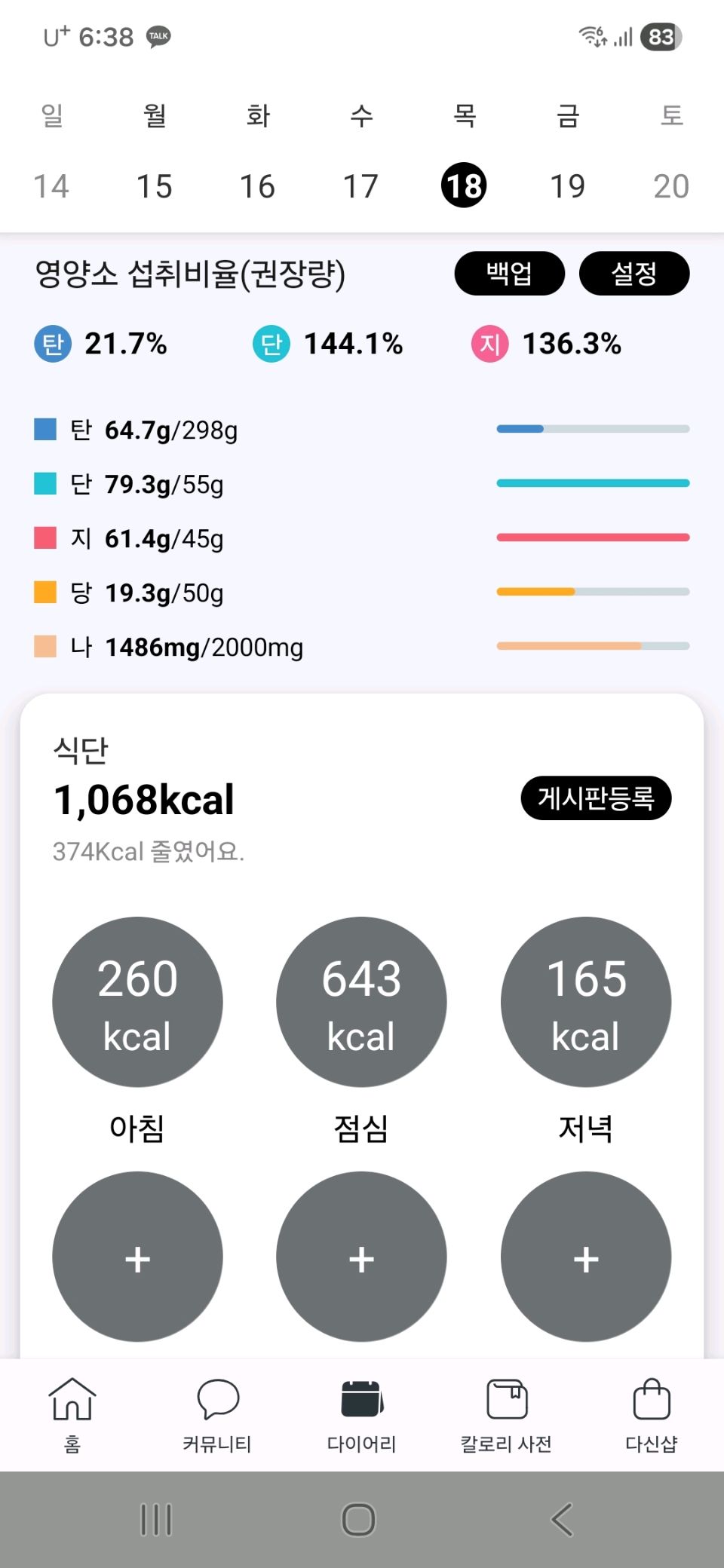Open the 저녁 165 kcal meal entry
The height and width of the screenshot is (1568, 724).
tap(586, 1002)
